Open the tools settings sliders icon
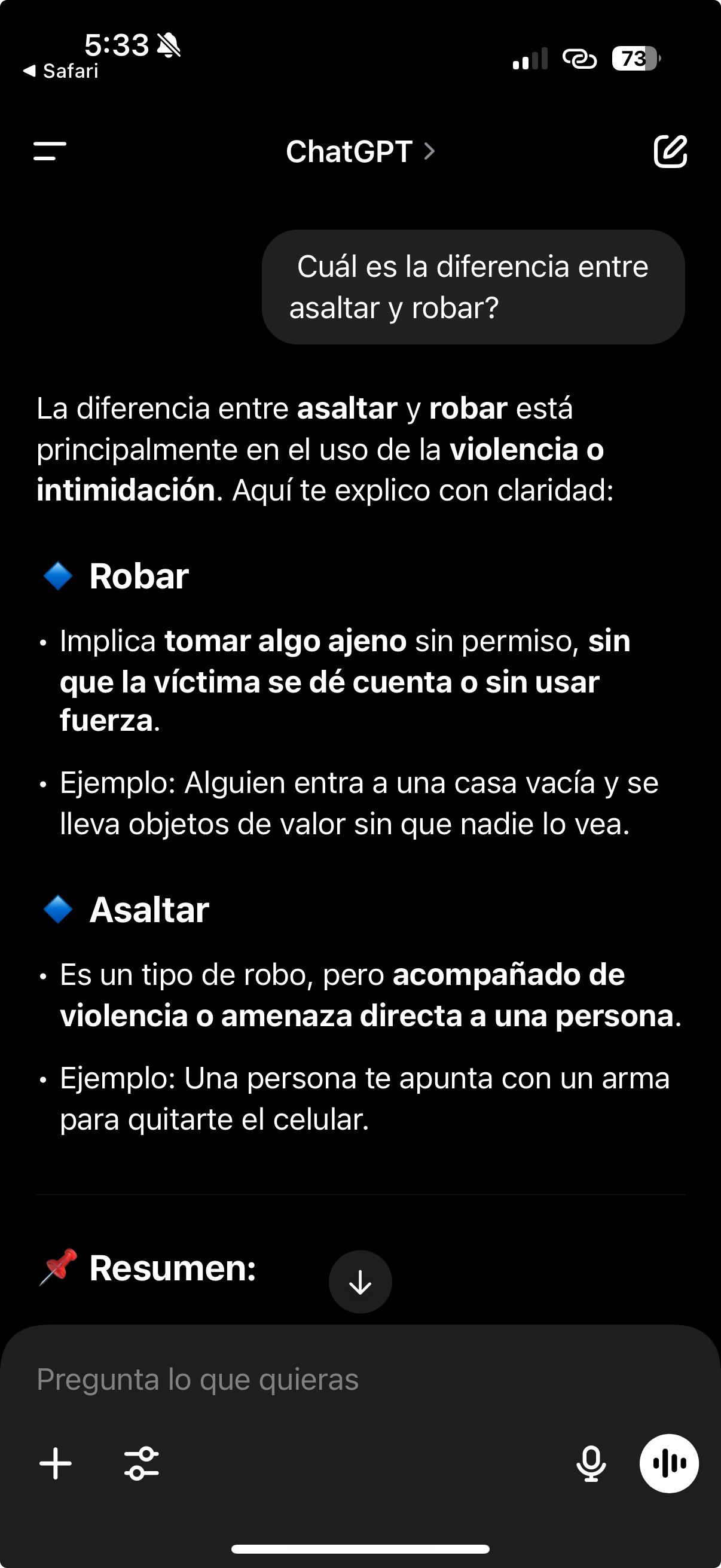Screen dimensions: 721x1568 [x=141, y=1463]
